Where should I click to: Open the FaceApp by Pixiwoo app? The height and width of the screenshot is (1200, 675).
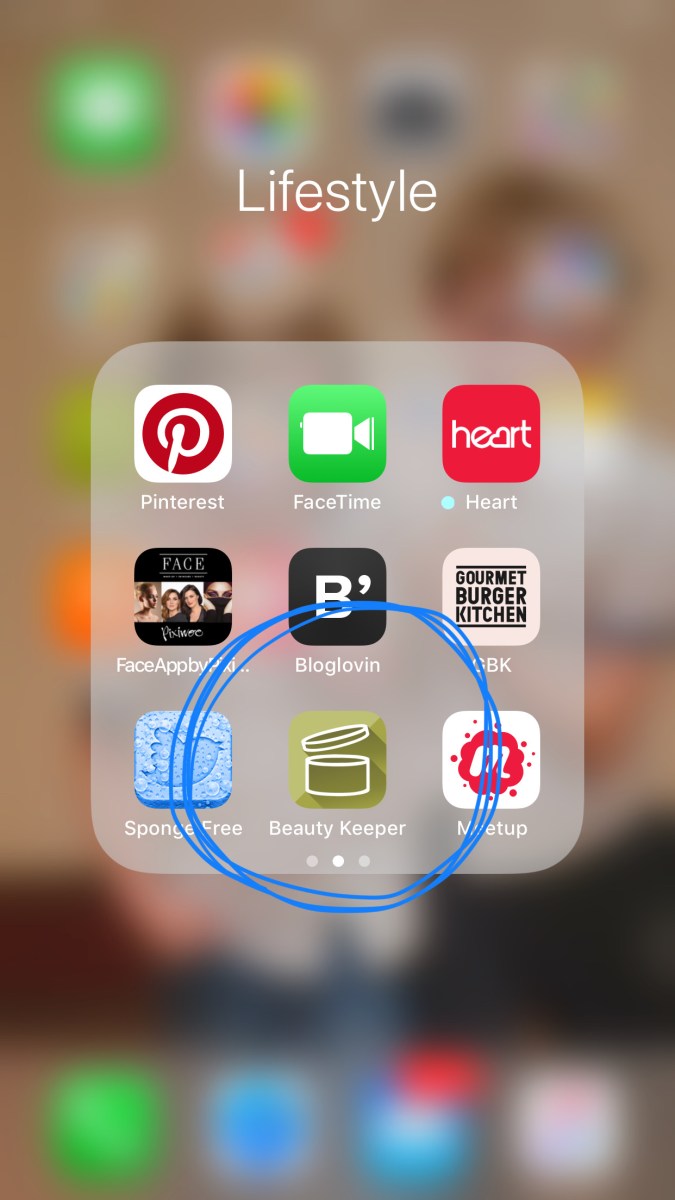coord(183,597)
